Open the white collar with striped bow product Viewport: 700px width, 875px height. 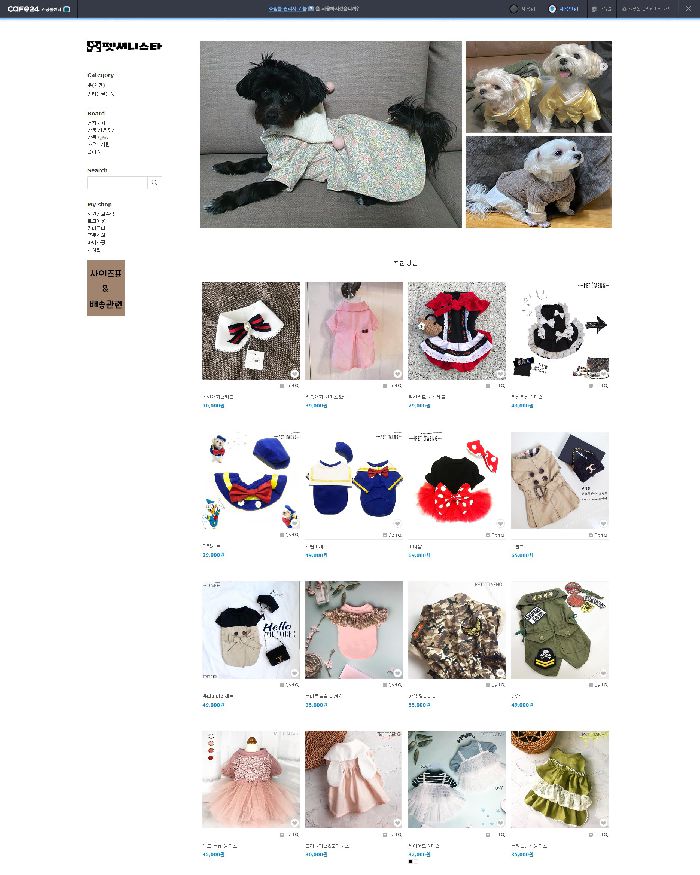[x=250, y=330]
